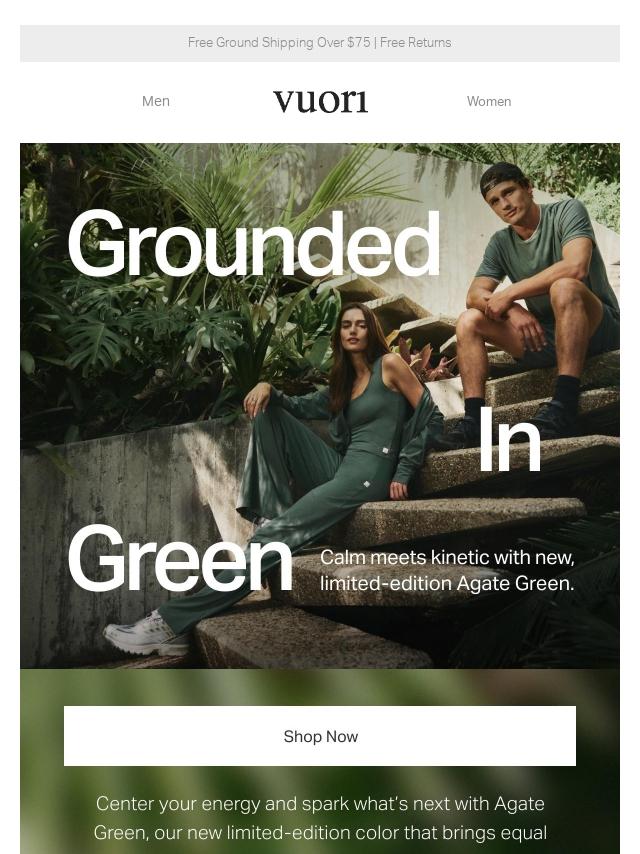Open the Grounded In Green hero banner
Viewport: 640px width, 854px height.
click(320, 405)
